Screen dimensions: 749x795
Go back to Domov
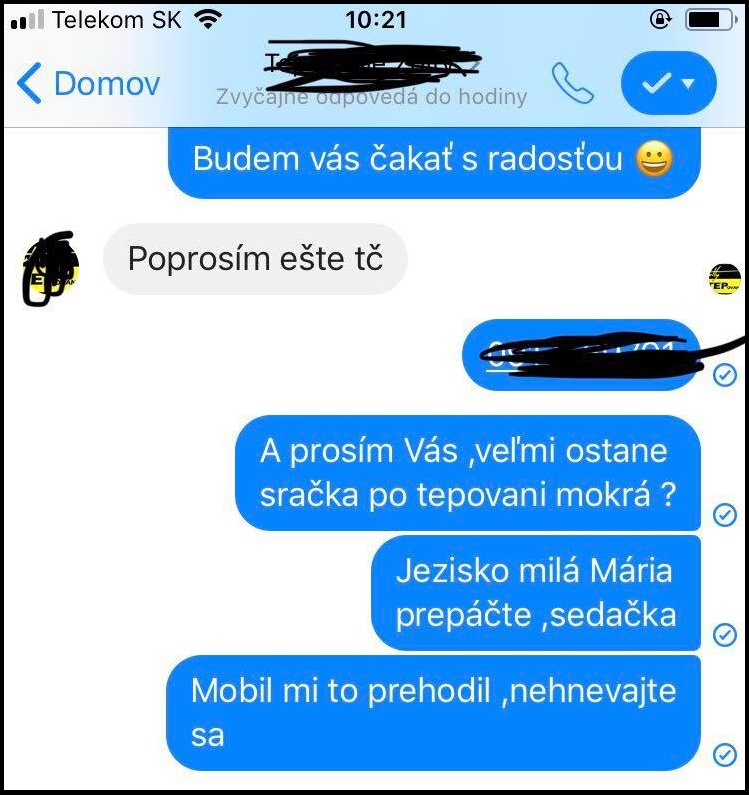point(88,84)
